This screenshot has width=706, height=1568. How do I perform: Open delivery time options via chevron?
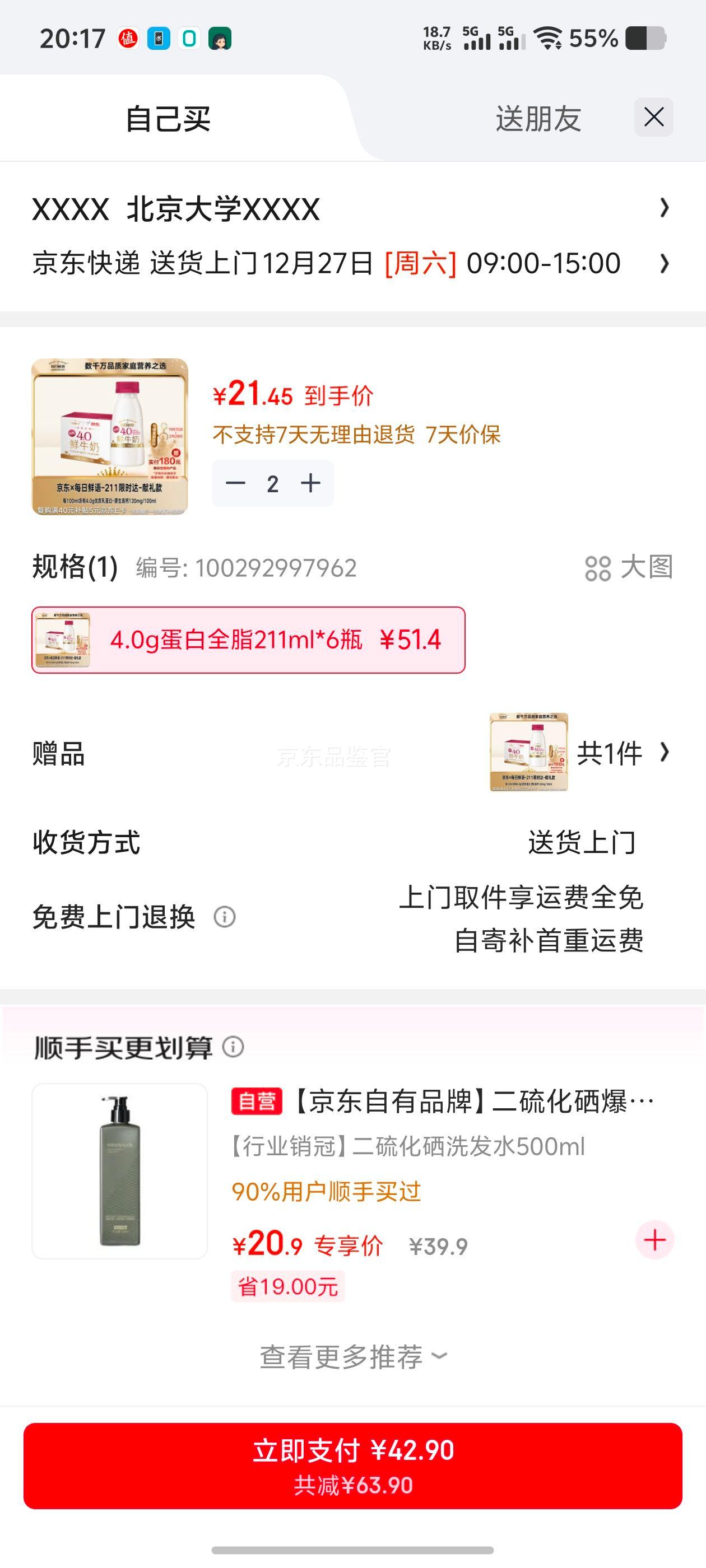663,264
